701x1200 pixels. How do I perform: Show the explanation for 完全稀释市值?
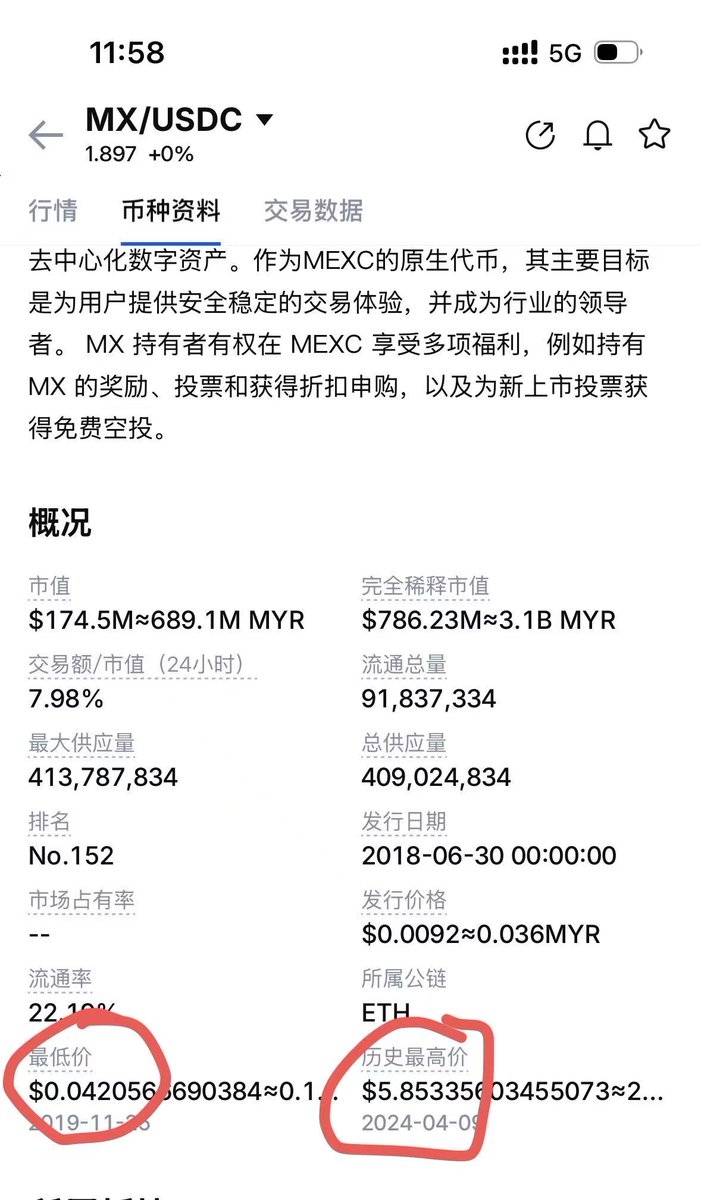click(x=425, y=587)
